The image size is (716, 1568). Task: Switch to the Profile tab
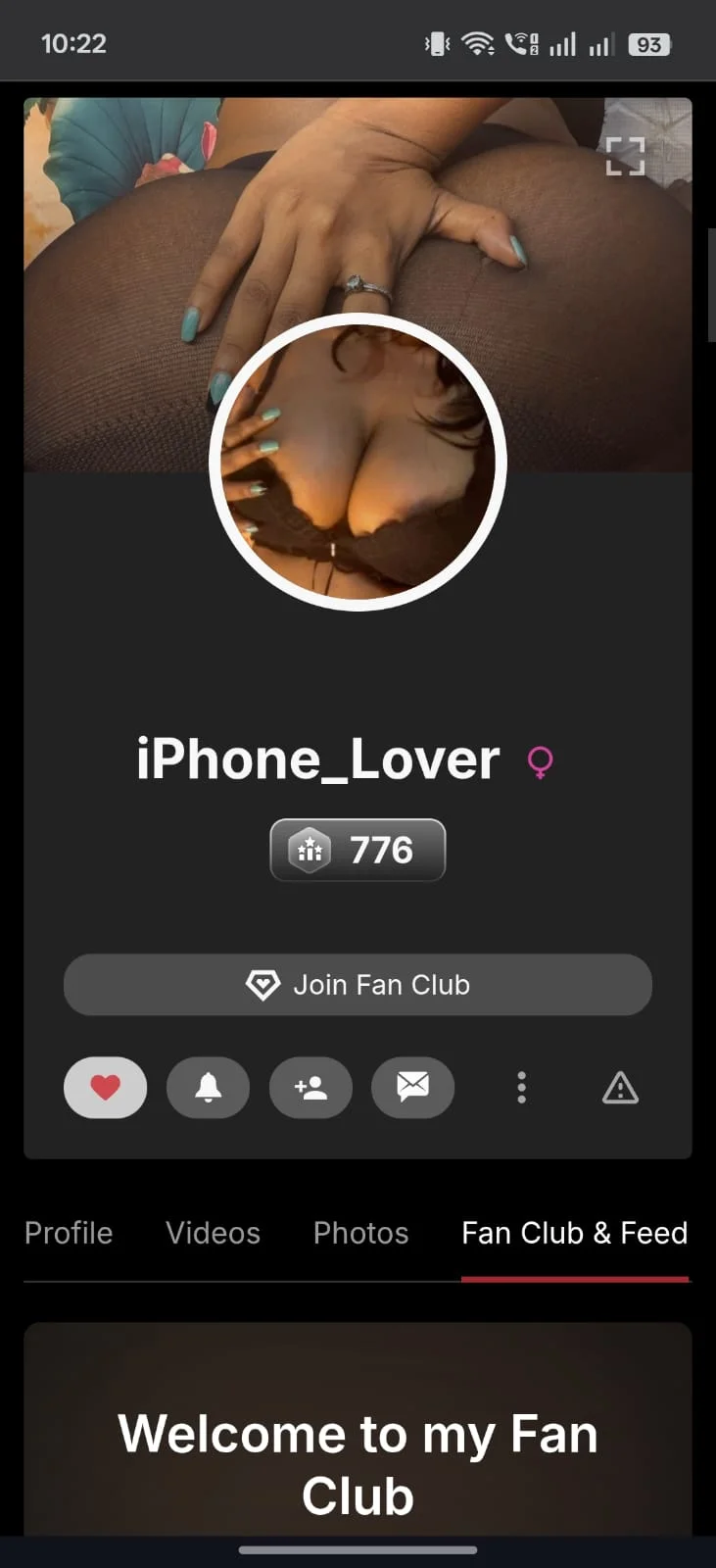pyautogui.click(x=69, y=1233)
